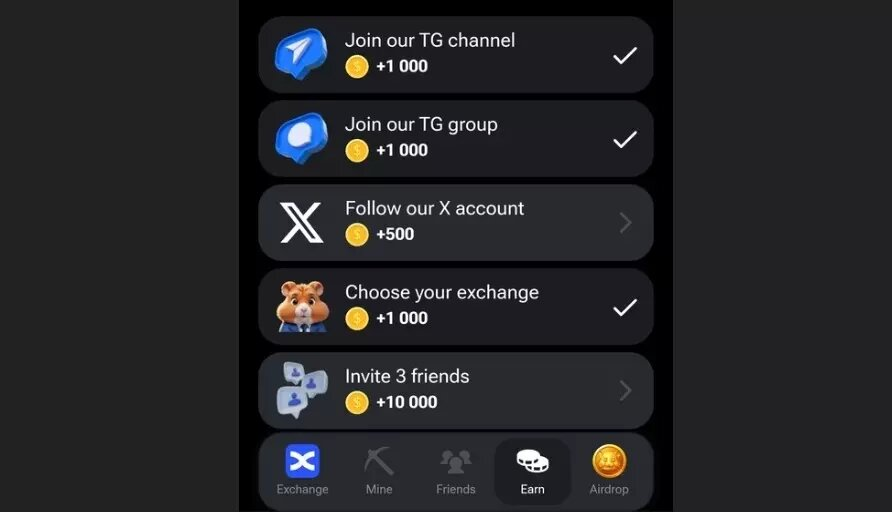892x512 pixels.
Task: Select the Earn tab
Action: [532, 470]
